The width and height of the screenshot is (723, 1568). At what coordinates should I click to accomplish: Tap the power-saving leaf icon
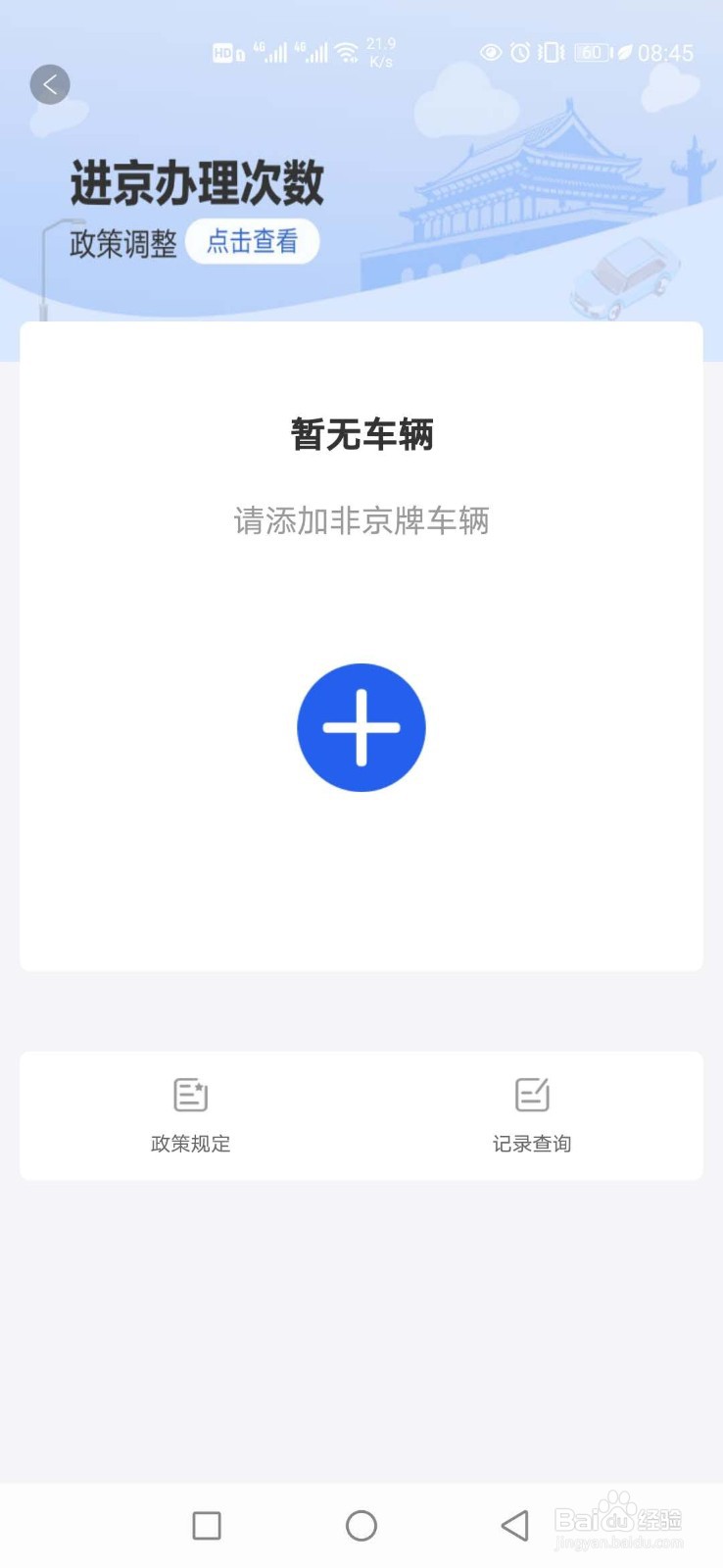pos(623,52)
